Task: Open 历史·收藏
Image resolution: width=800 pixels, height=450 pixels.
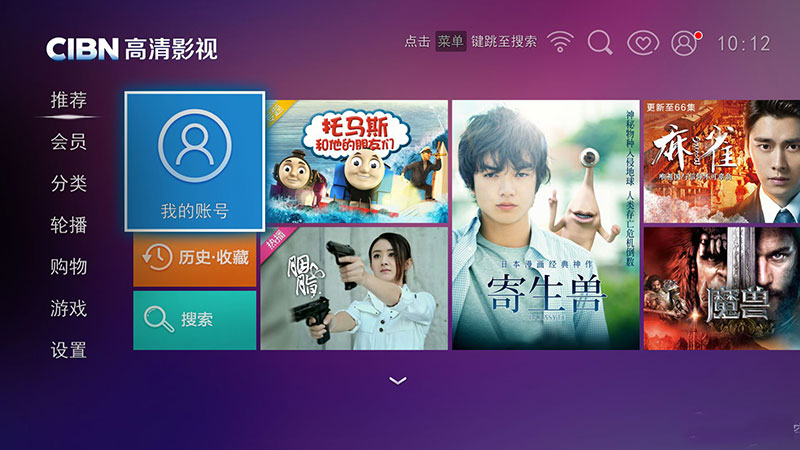Action: tap(195, 258)
